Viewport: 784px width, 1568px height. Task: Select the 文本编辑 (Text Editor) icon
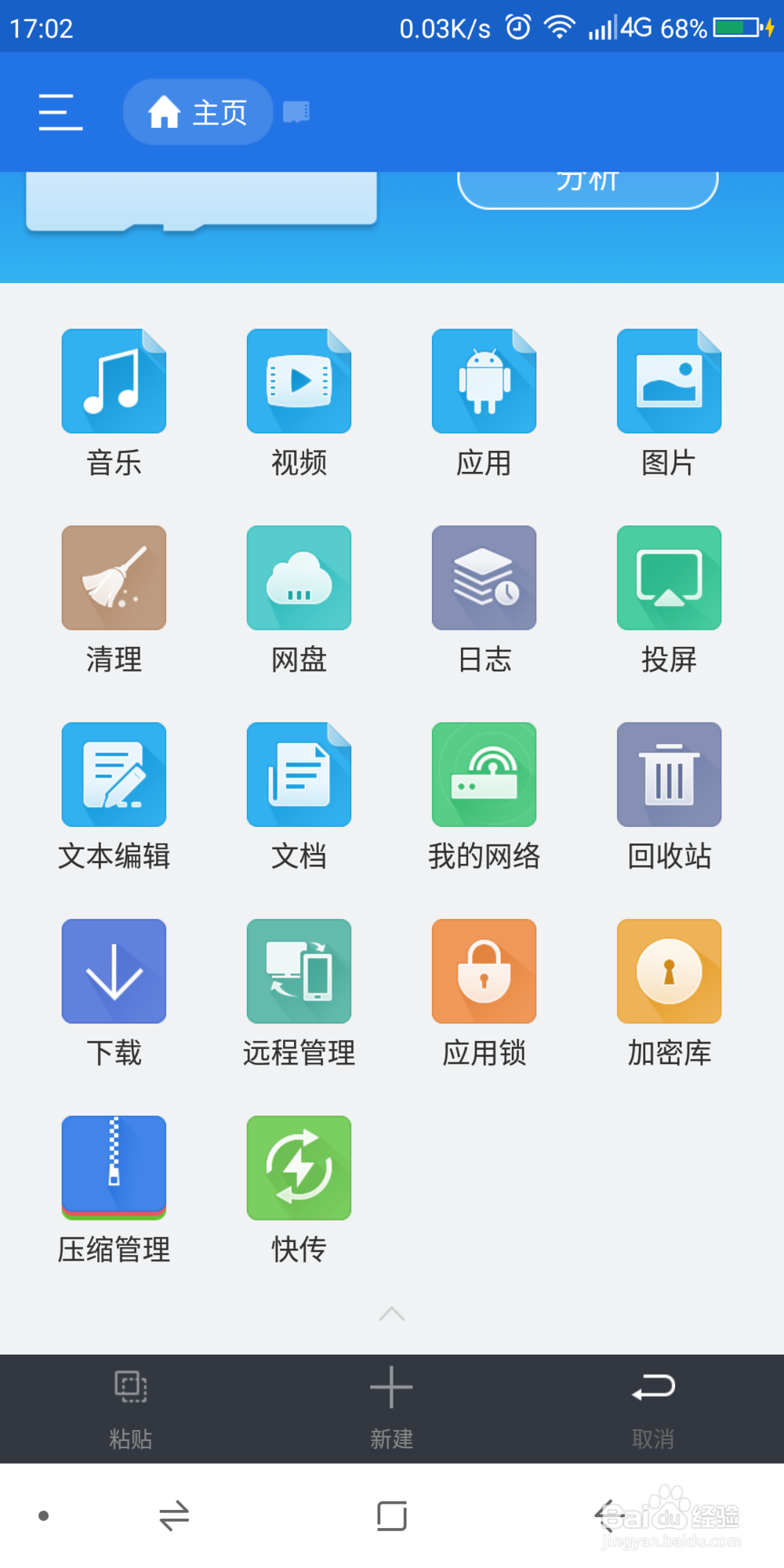[114, 775]
